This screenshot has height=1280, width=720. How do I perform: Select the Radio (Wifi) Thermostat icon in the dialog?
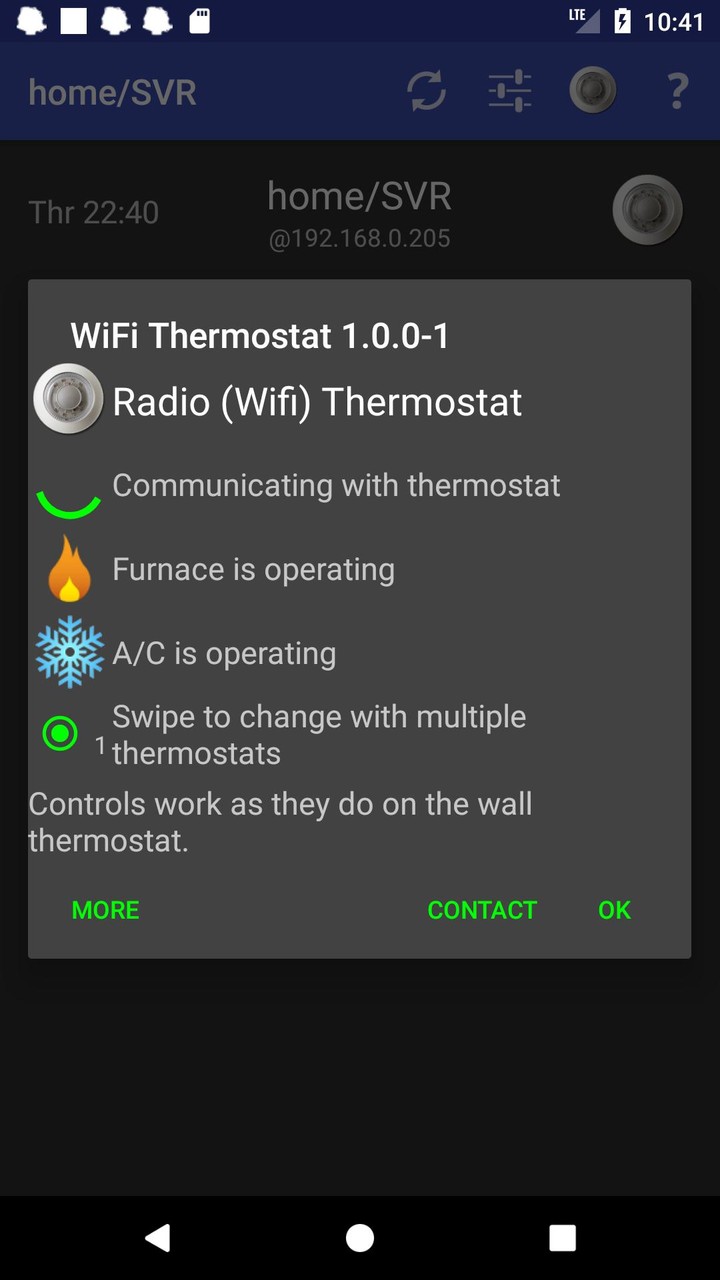(x=67, y=398)
